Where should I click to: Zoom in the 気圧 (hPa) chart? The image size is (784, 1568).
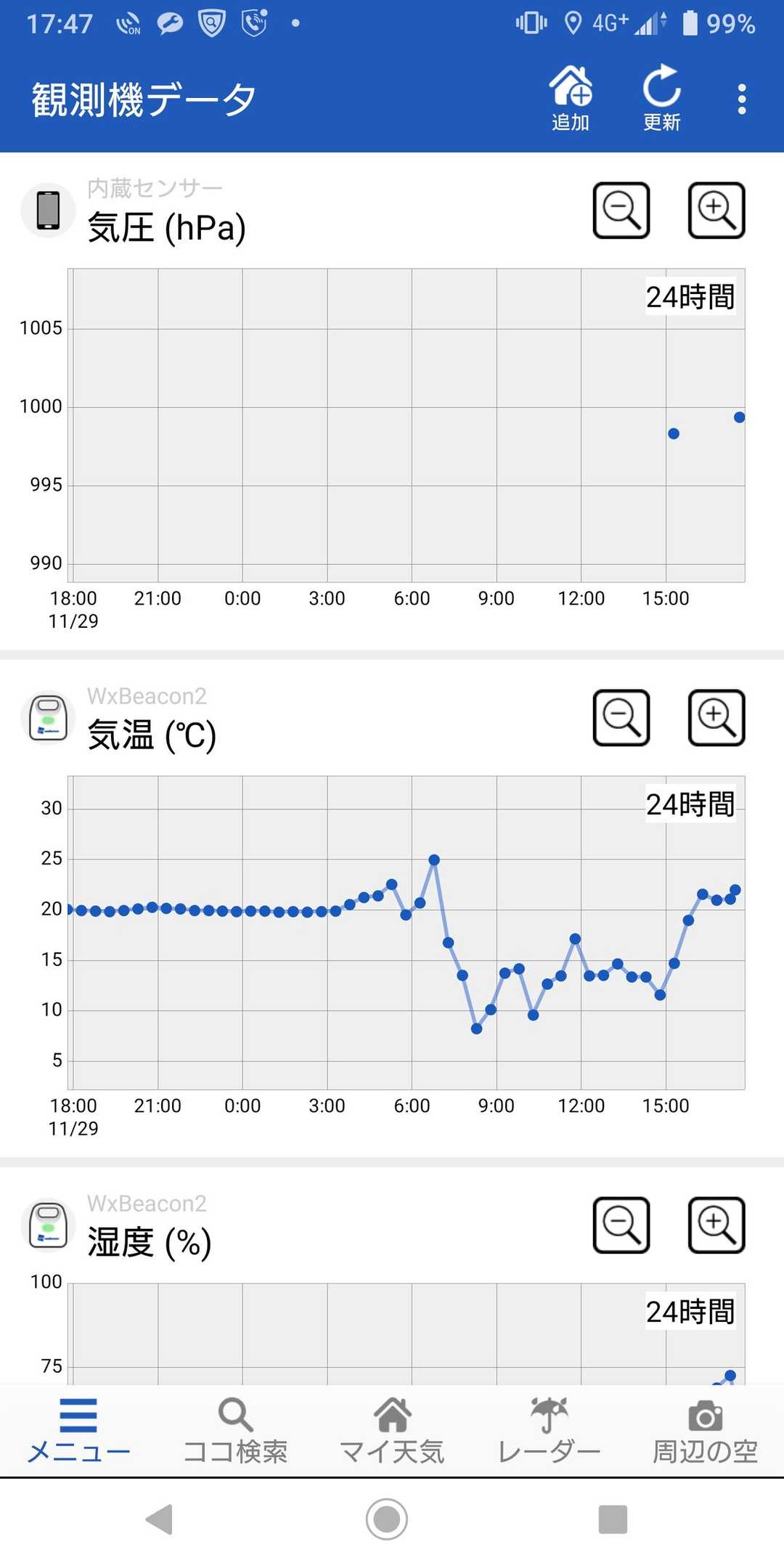716,211
